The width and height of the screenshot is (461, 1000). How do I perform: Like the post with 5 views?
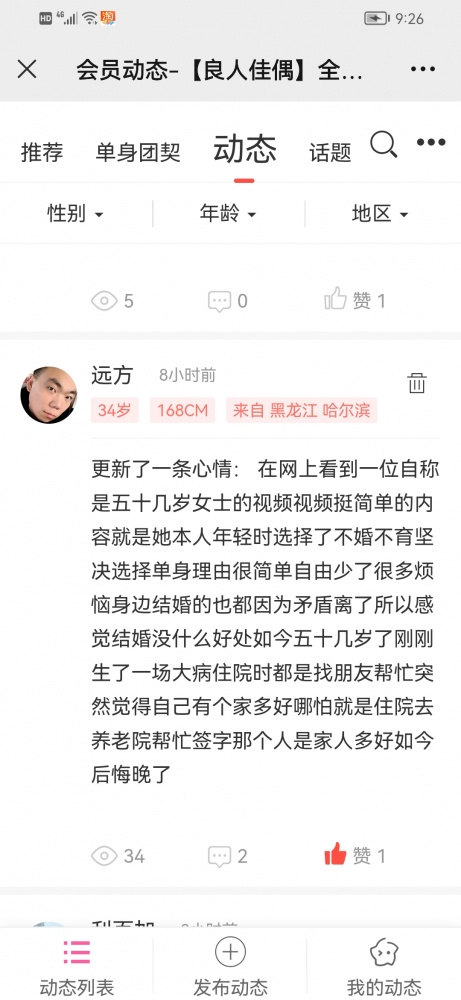355,300
